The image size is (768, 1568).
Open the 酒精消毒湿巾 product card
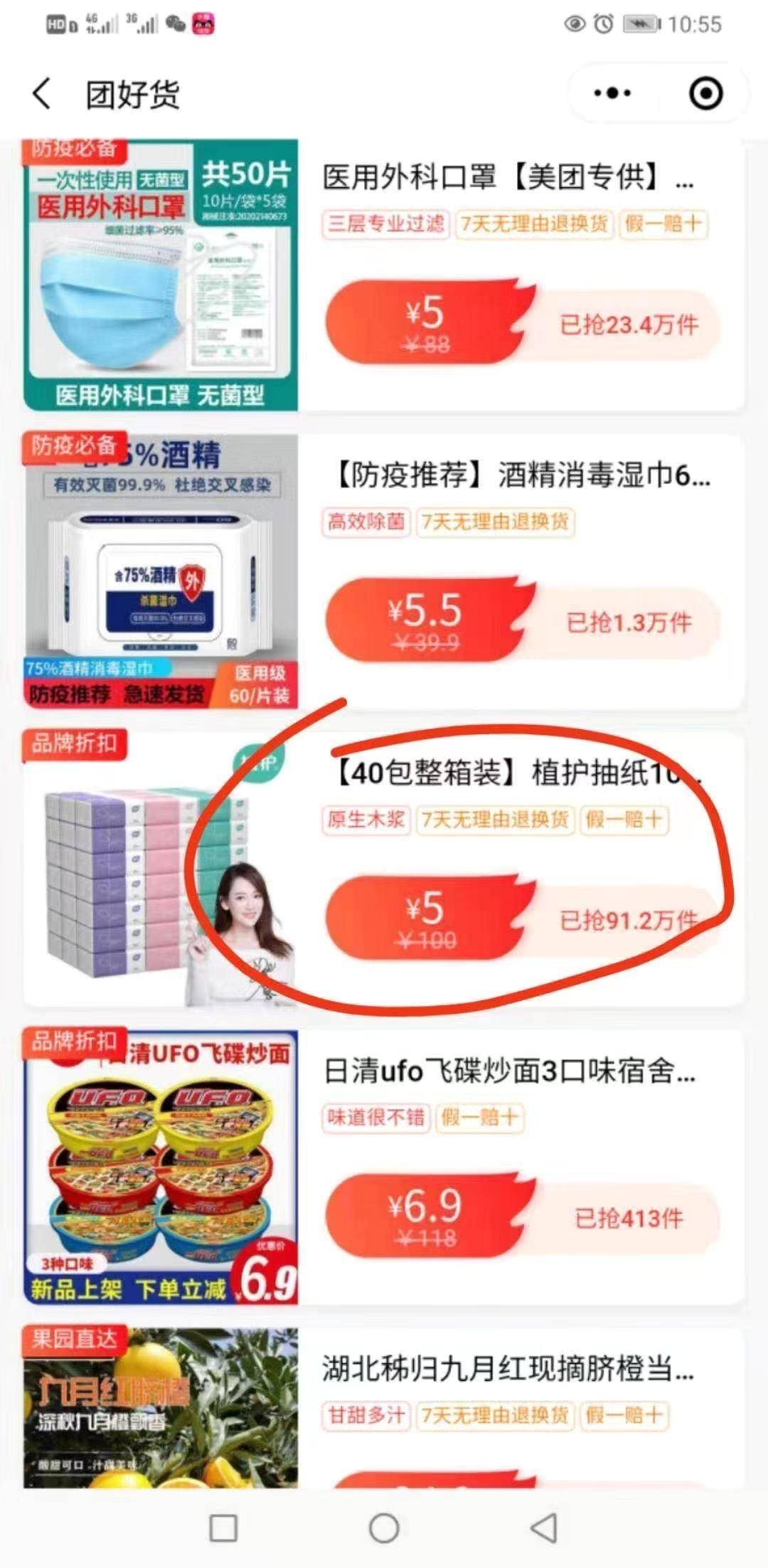click(x=522, y=475)
